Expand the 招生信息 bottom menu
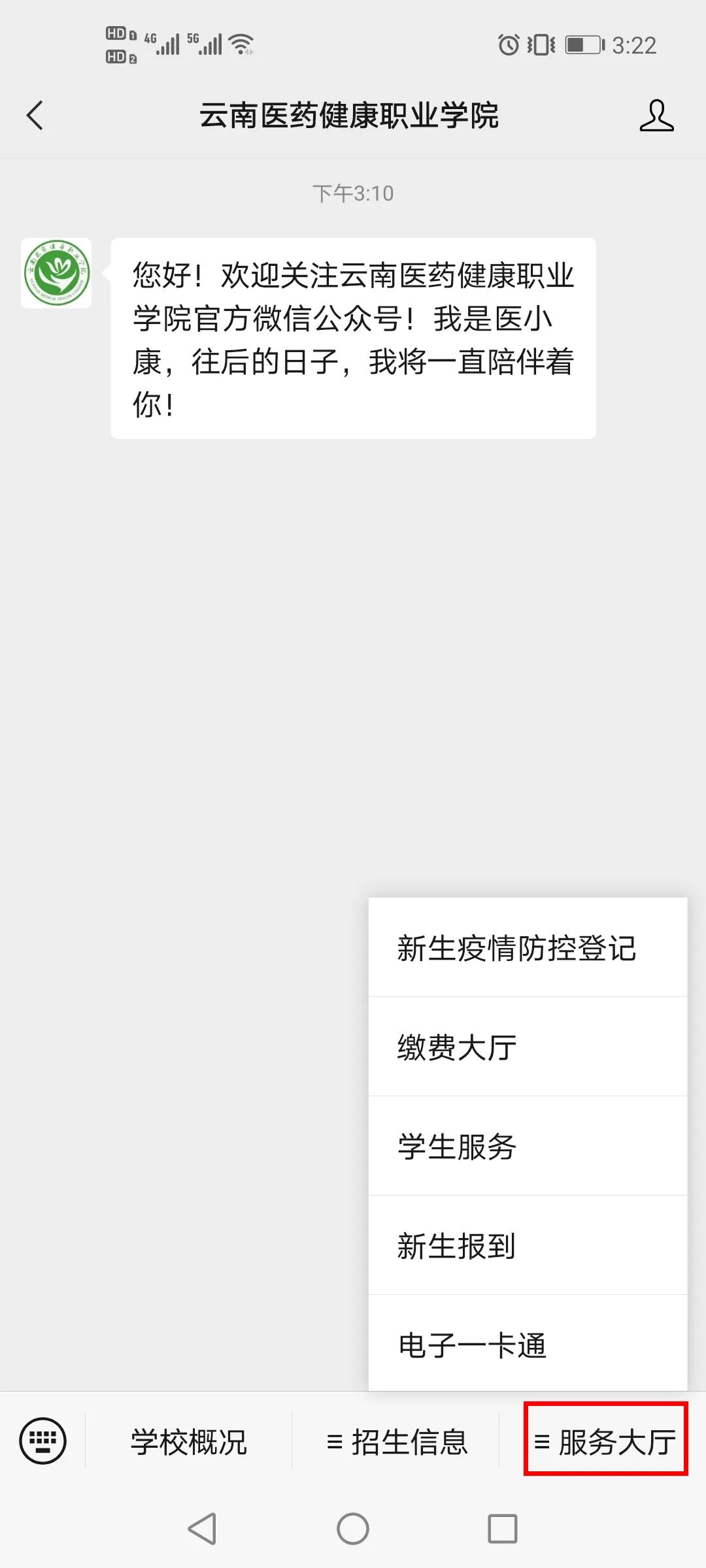 [396, 1441]
